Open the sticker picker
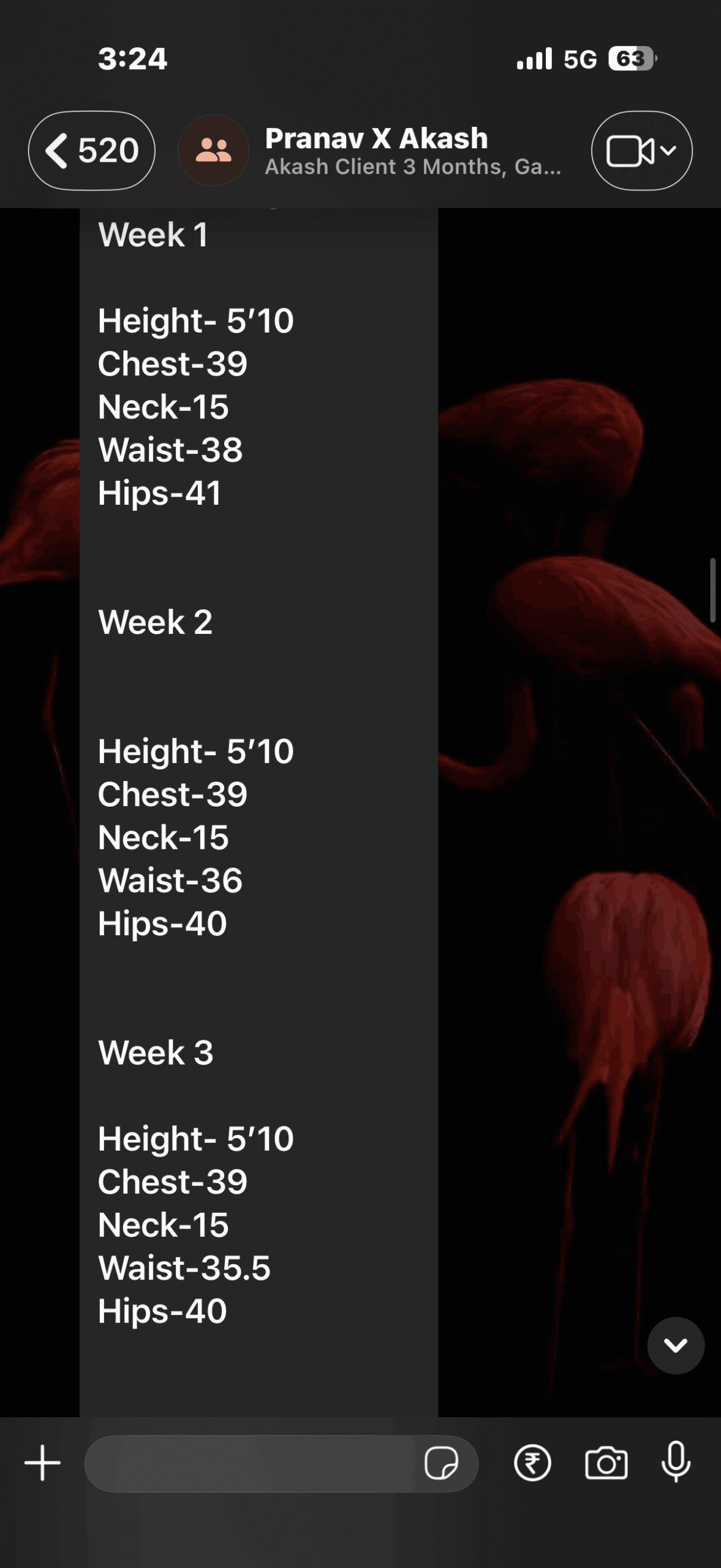This screenshot has width=721, height=1568. click(440, 1463)
